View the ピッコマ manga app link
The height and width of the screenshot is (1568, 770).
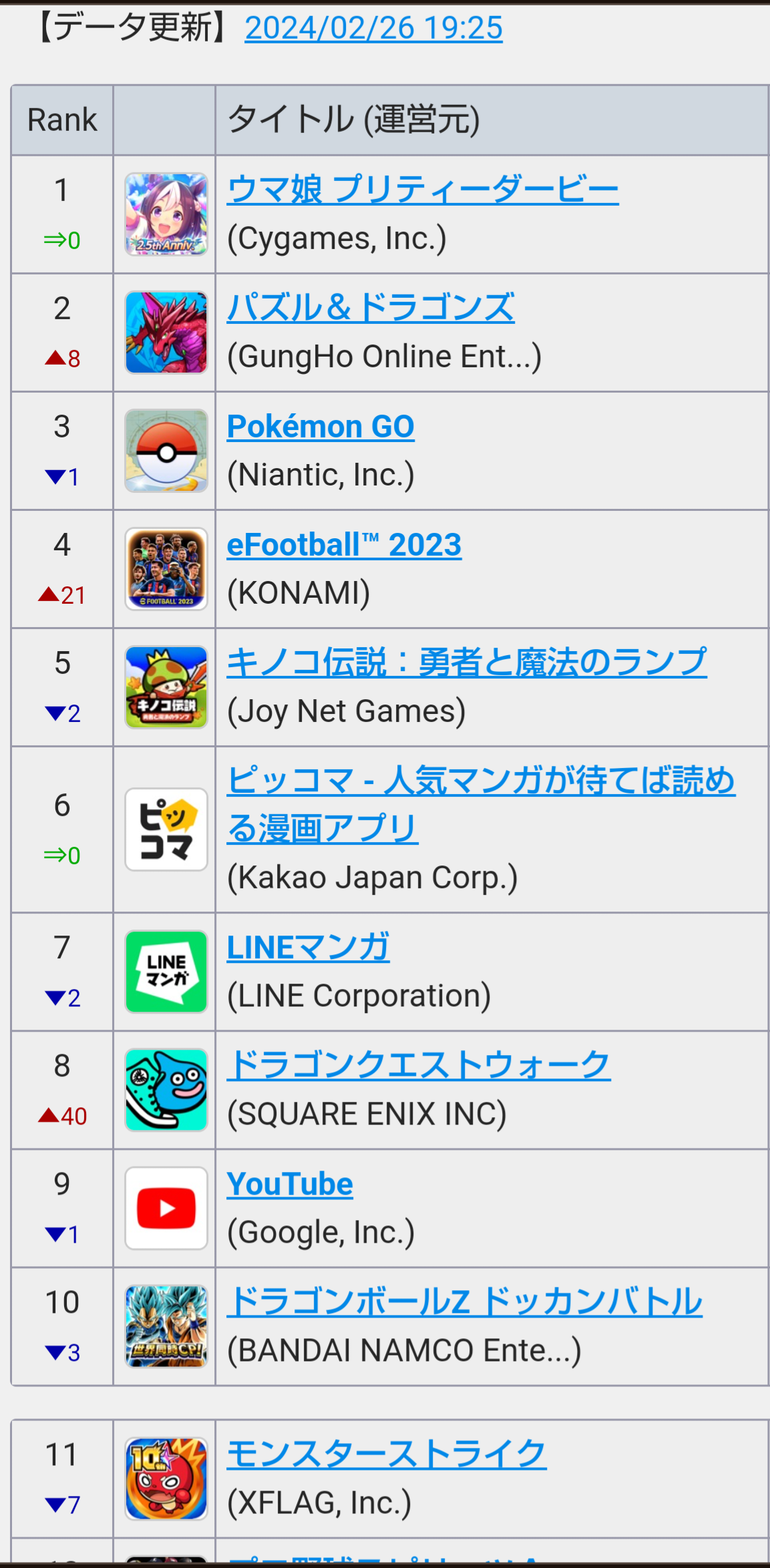[x=481, y=781]
